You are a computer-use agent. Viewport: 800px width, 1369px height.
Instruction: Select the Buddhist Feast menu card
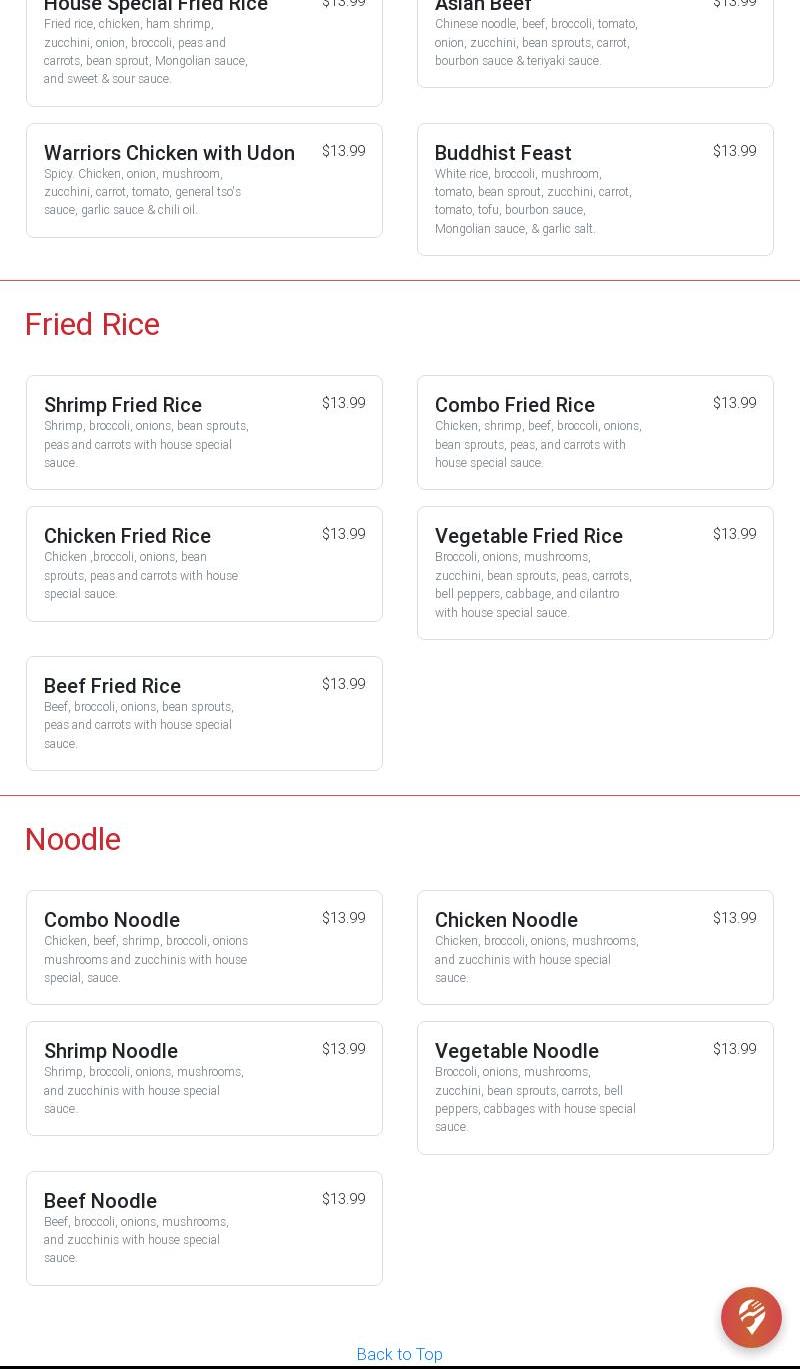pyautogui.click(x=595, y=189)
